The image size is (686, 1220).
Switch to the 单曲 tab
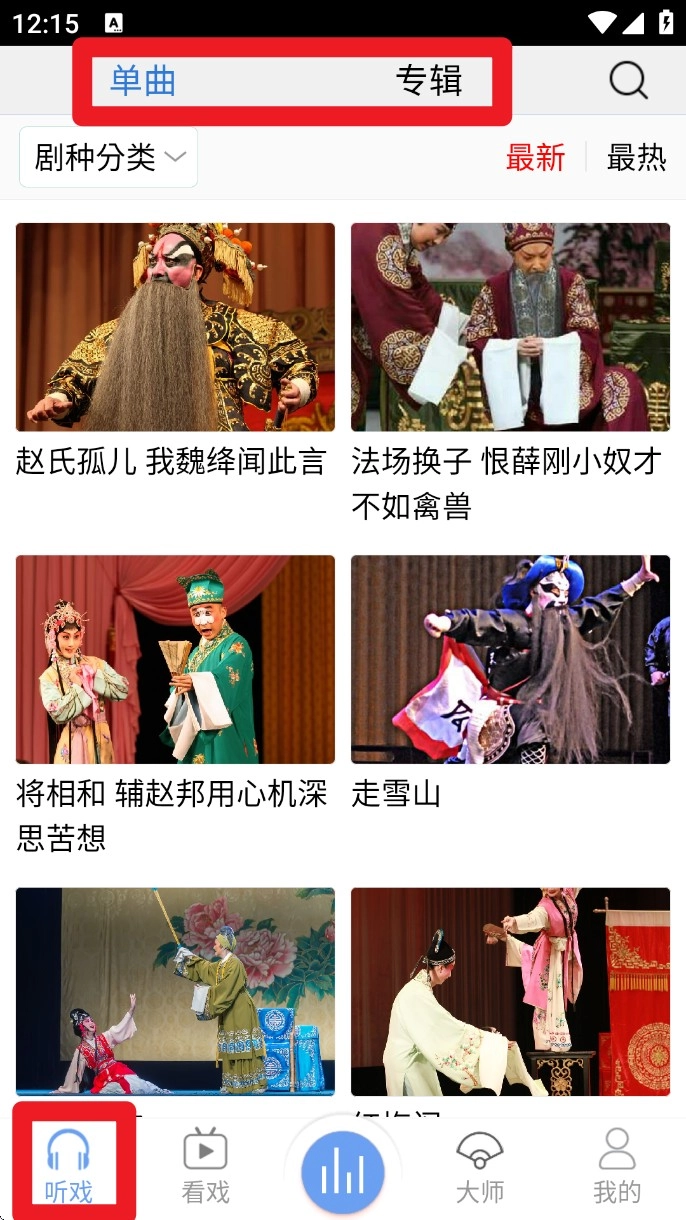point(143,81)
